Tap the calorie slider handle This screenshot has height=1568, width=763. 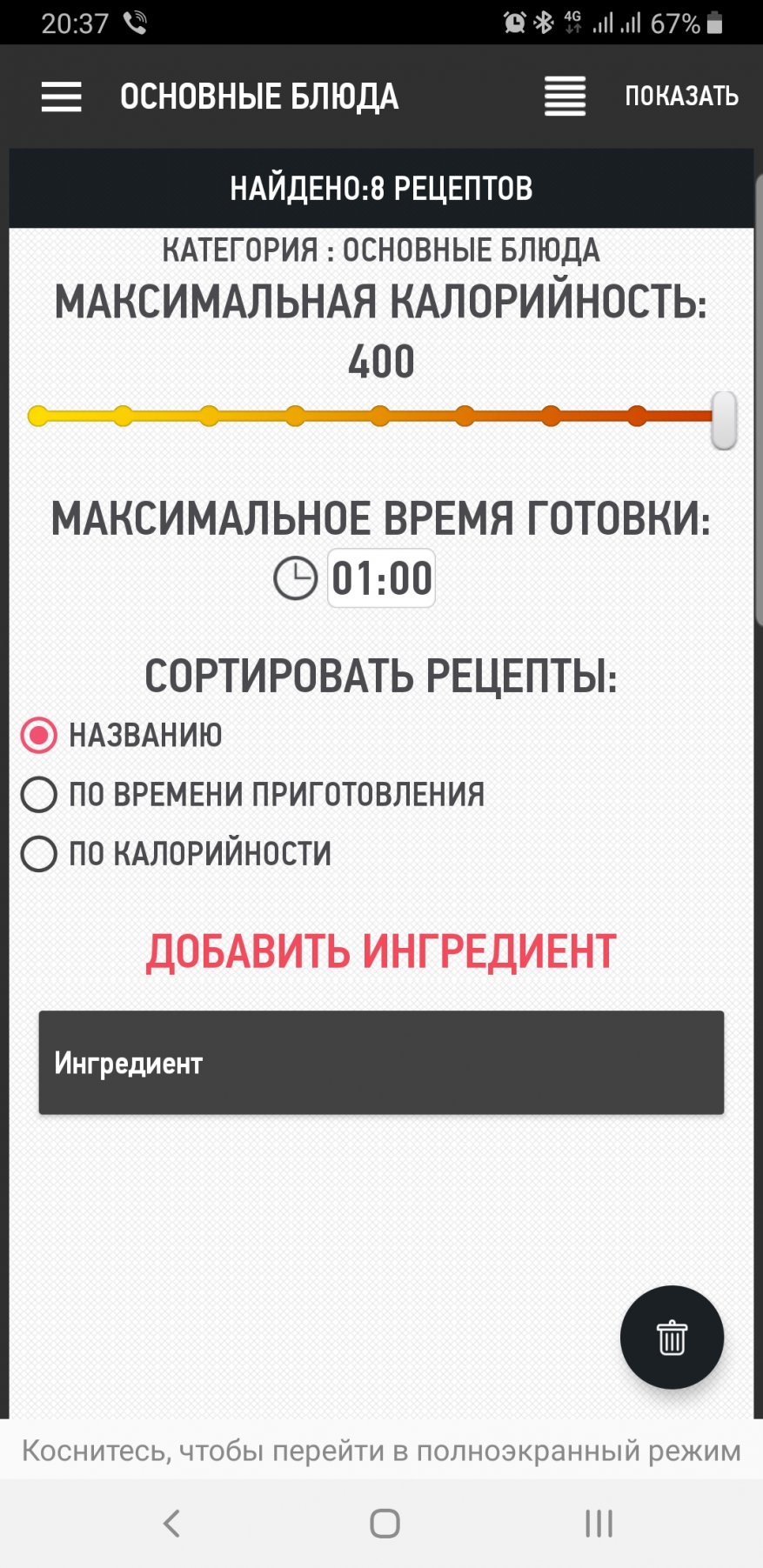coord(723,419)
